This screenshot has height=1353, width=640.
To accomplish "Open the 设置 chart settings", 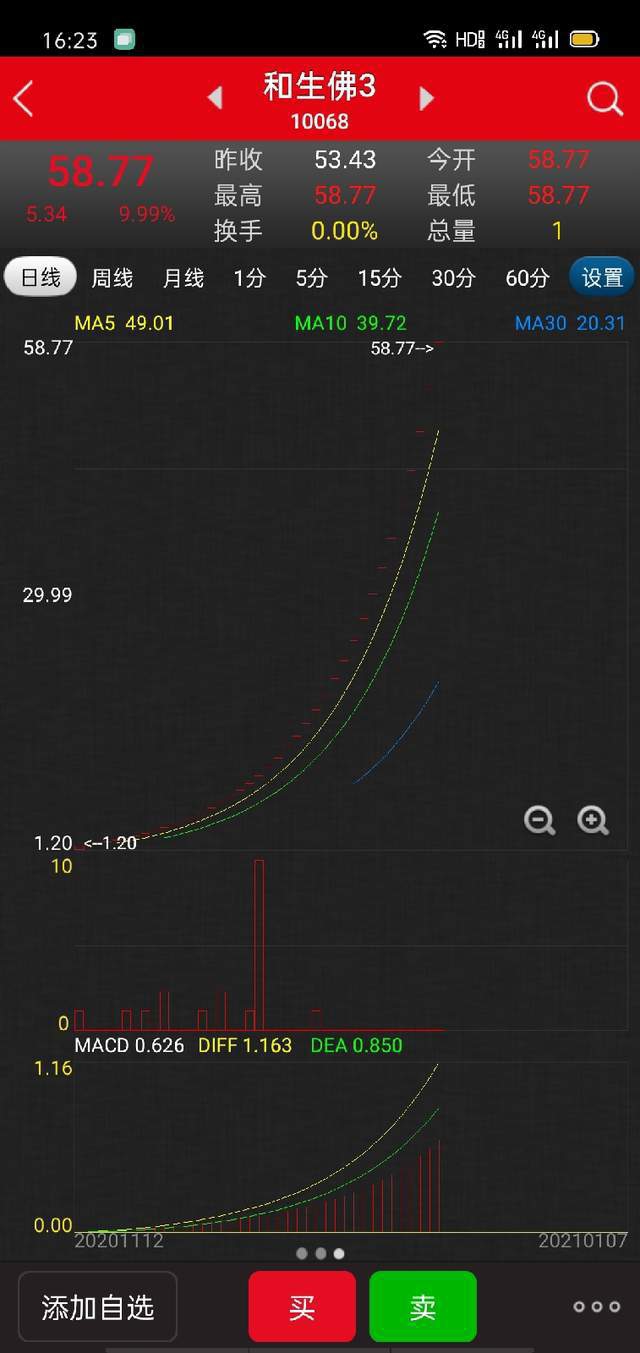I will click(602, 277).
